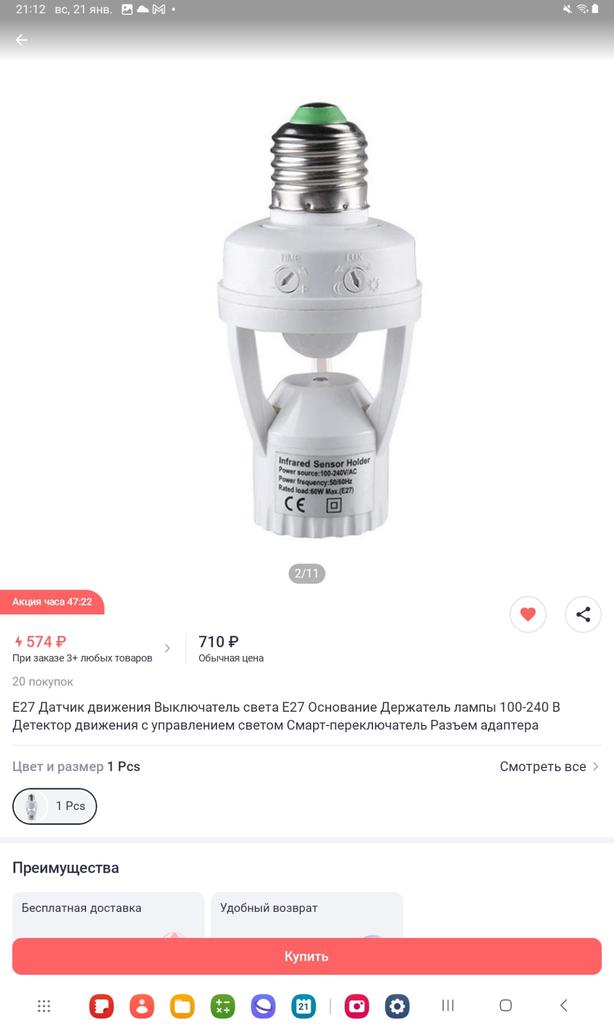Show recent apps from the navigation bar

click(x=448, y=1005)
